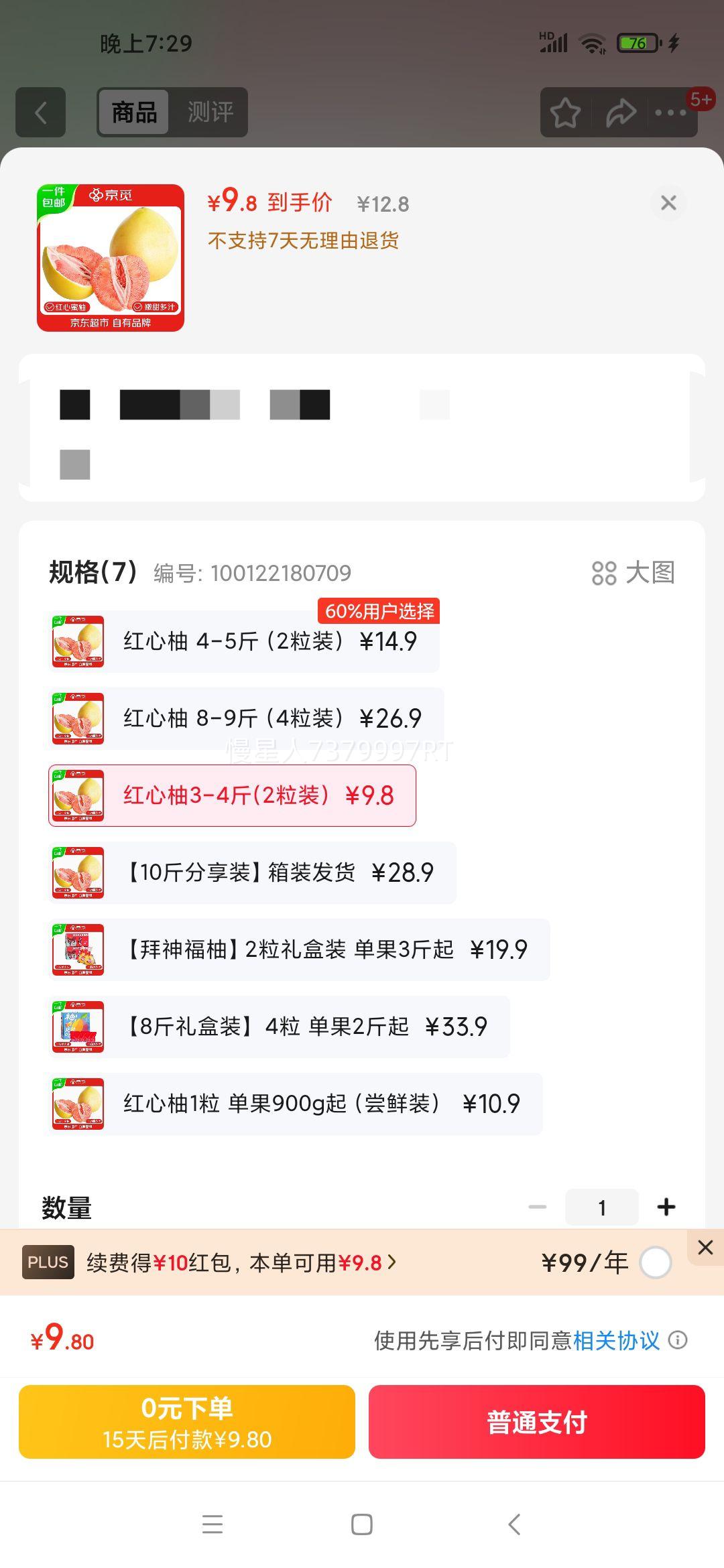The height and width of the screenshot is (1568, 724).
Task: Pay now with 普通支付
Action: pos(536,1422)
